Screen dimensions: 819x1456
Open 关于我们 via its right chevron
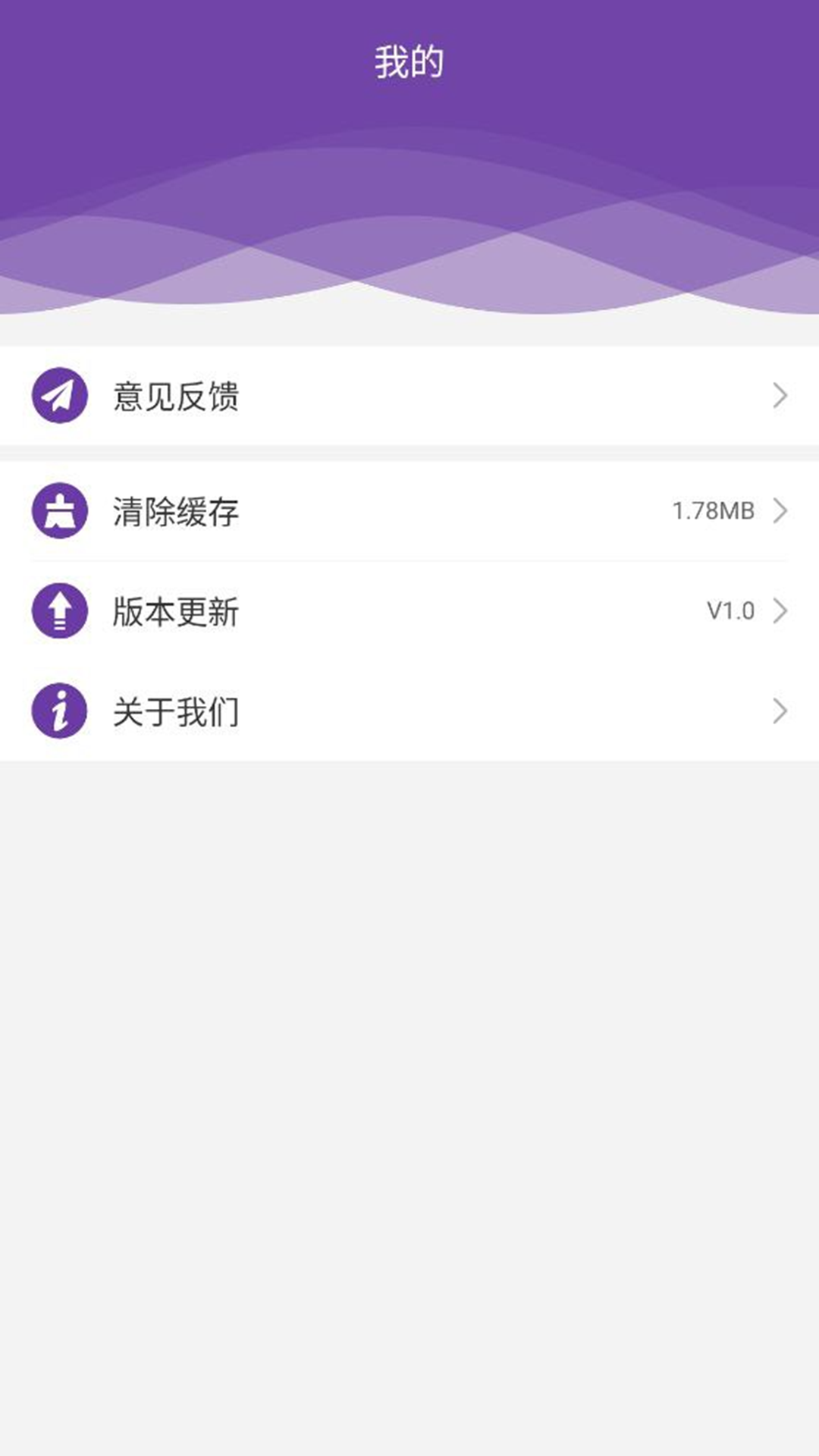(x=780, y=711)
